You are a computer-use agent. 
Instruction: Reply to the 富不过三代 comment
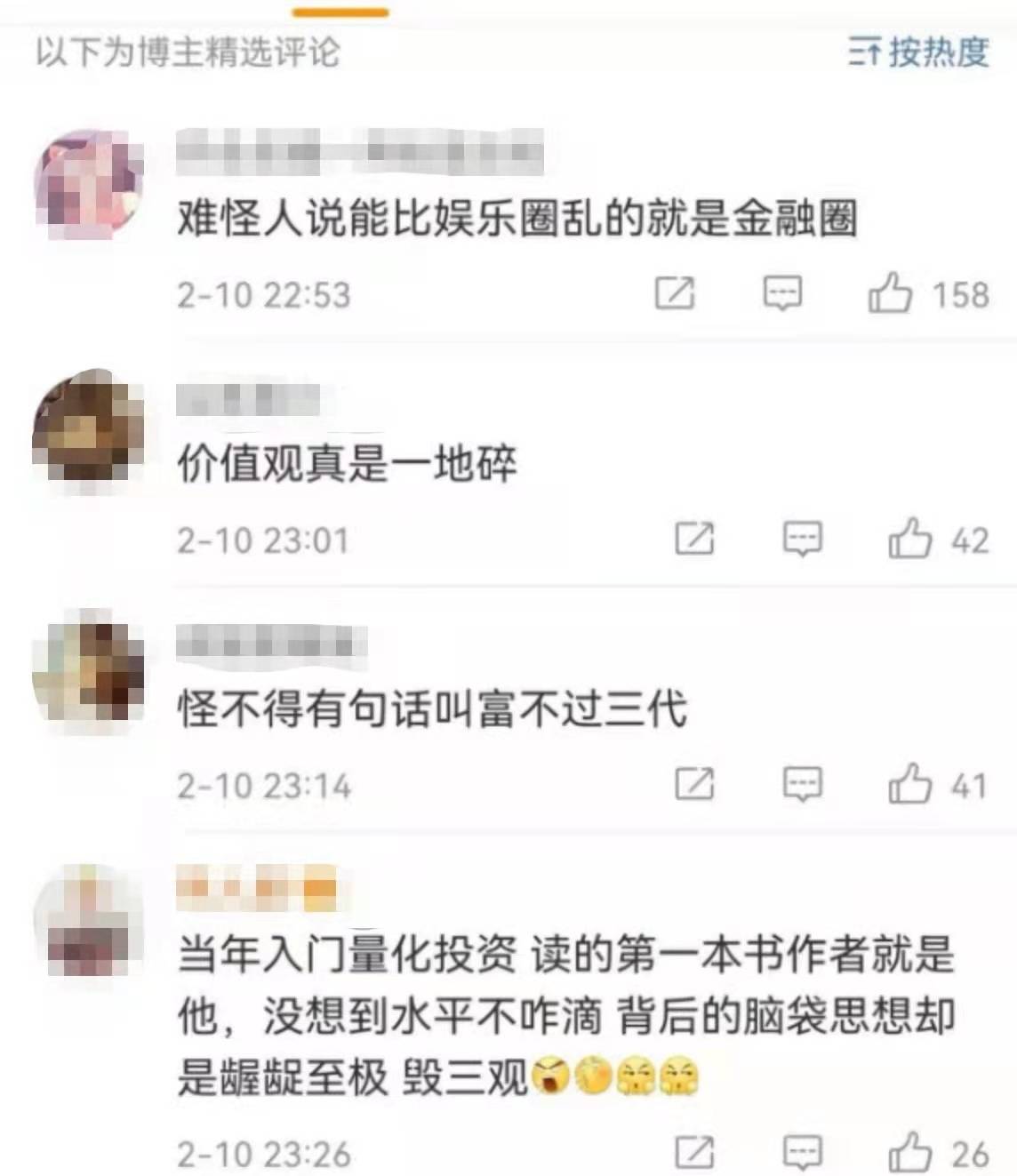coord(802,784)
